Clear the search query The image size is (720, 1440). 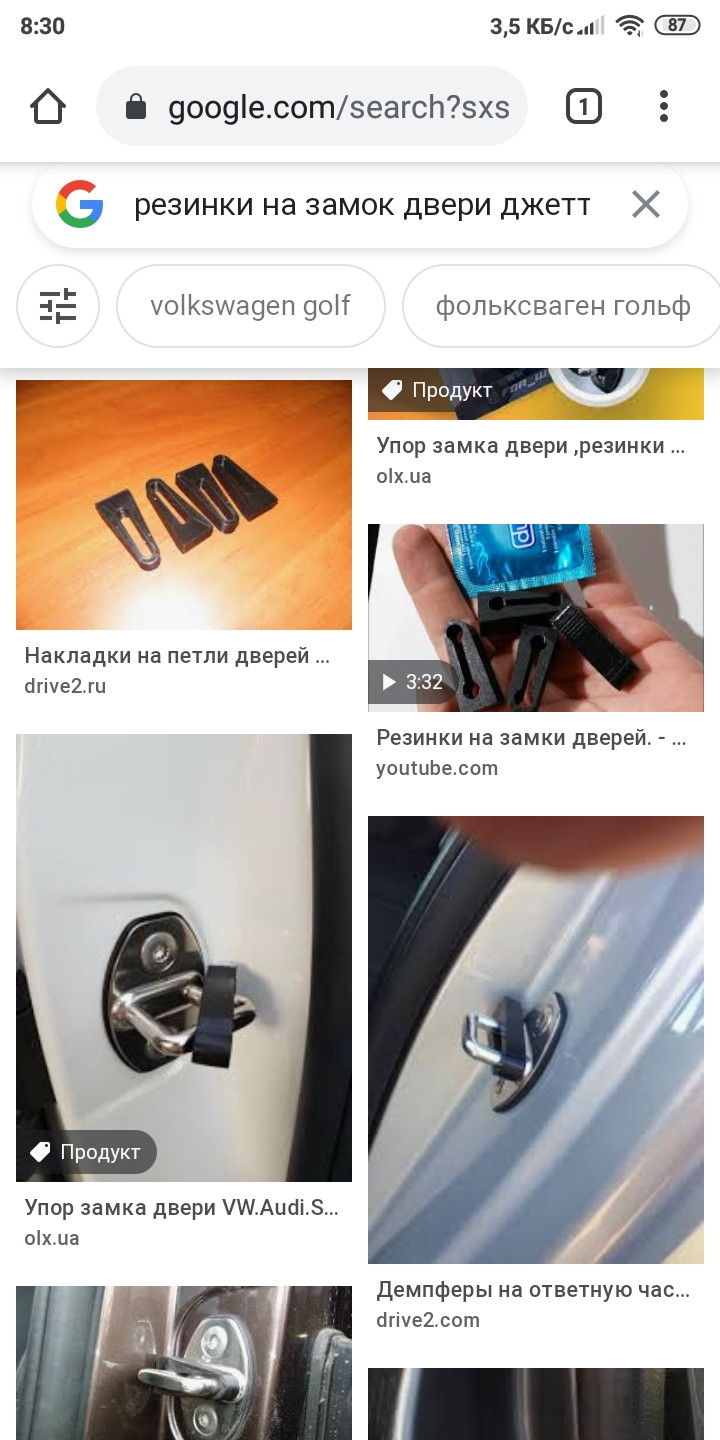click(646, 205)
